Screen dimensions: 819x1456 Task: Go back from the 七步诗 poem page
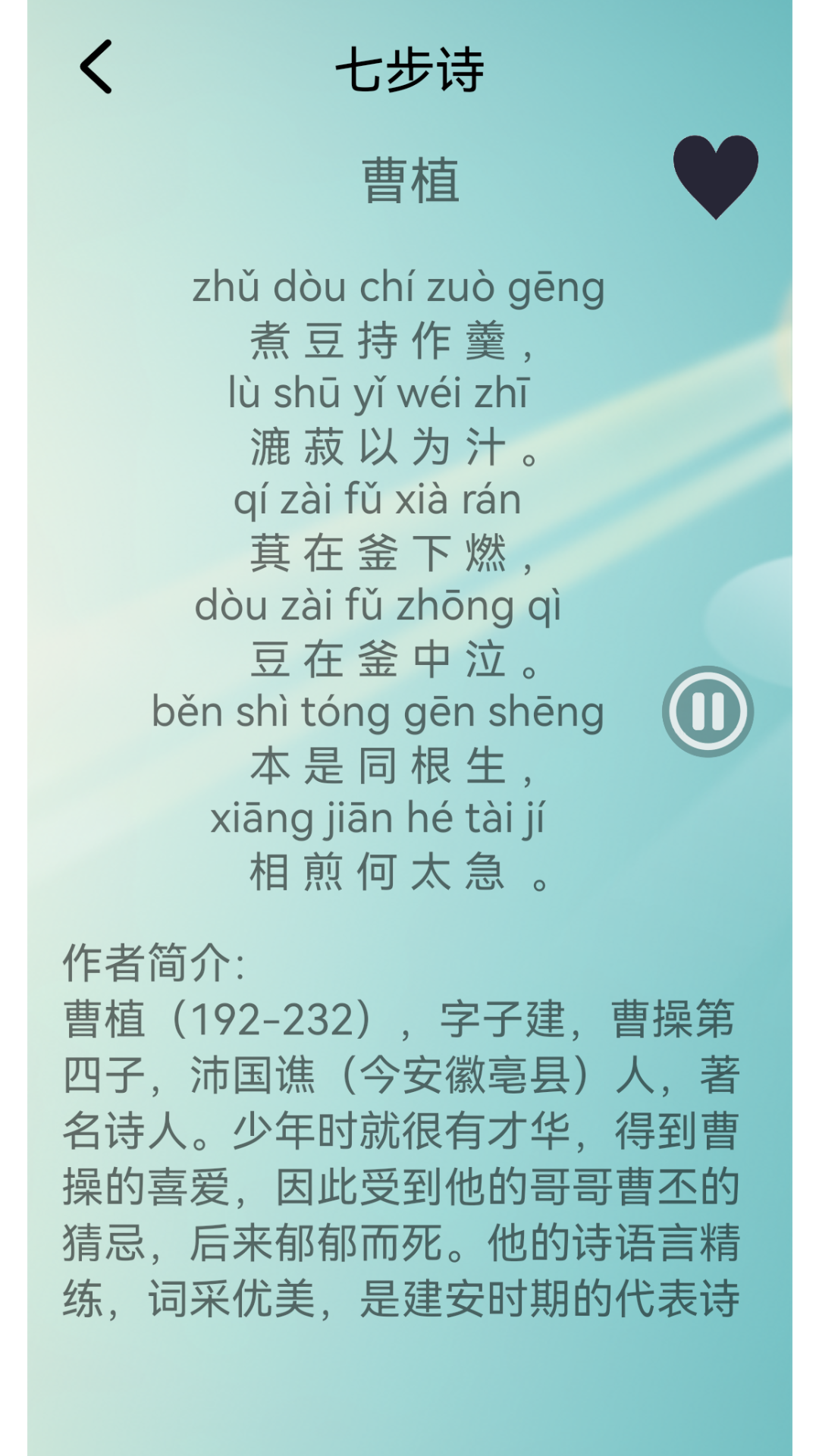(96, 67)
